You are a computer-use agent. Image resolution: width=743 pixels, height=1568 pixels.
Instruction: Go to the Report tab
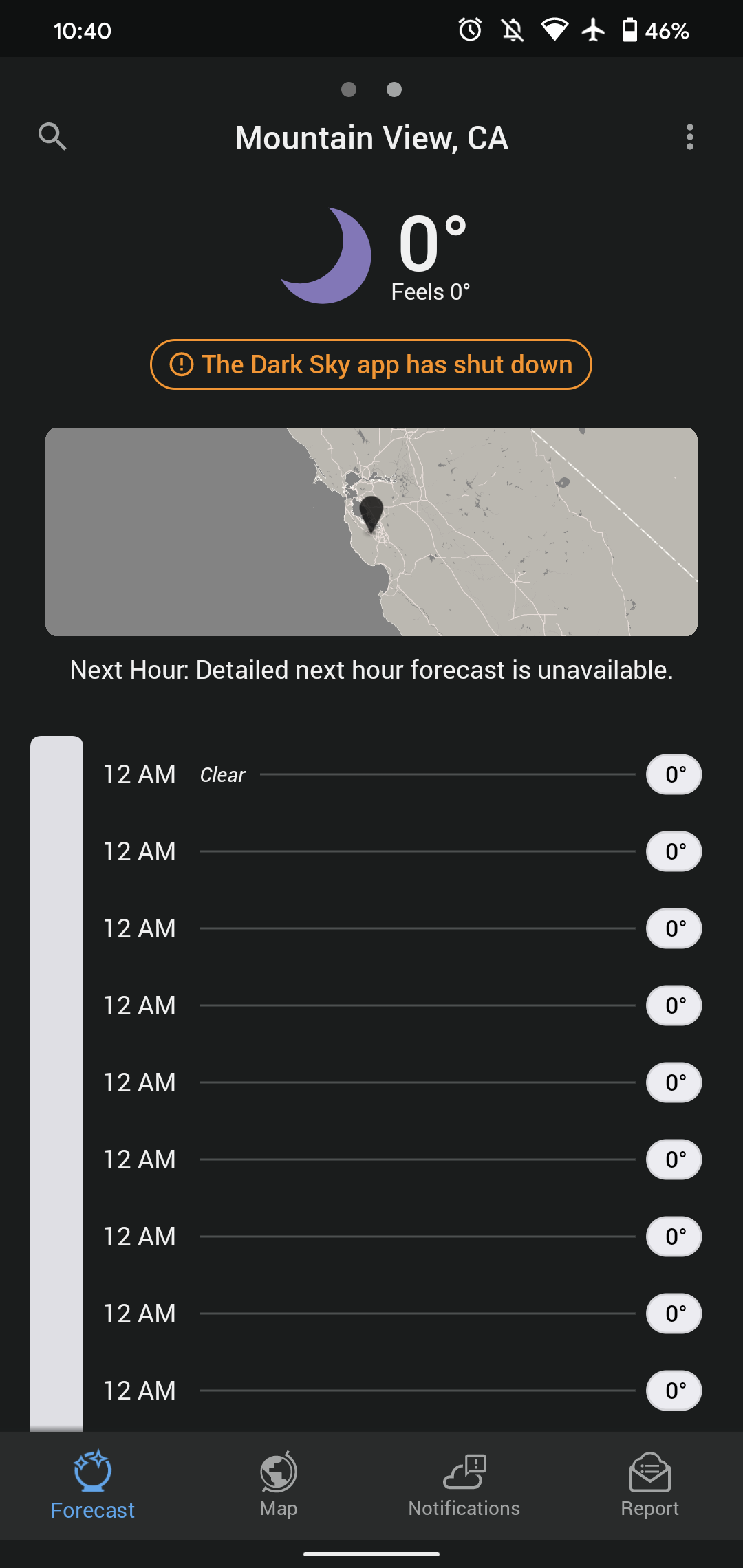[650, 1485]
